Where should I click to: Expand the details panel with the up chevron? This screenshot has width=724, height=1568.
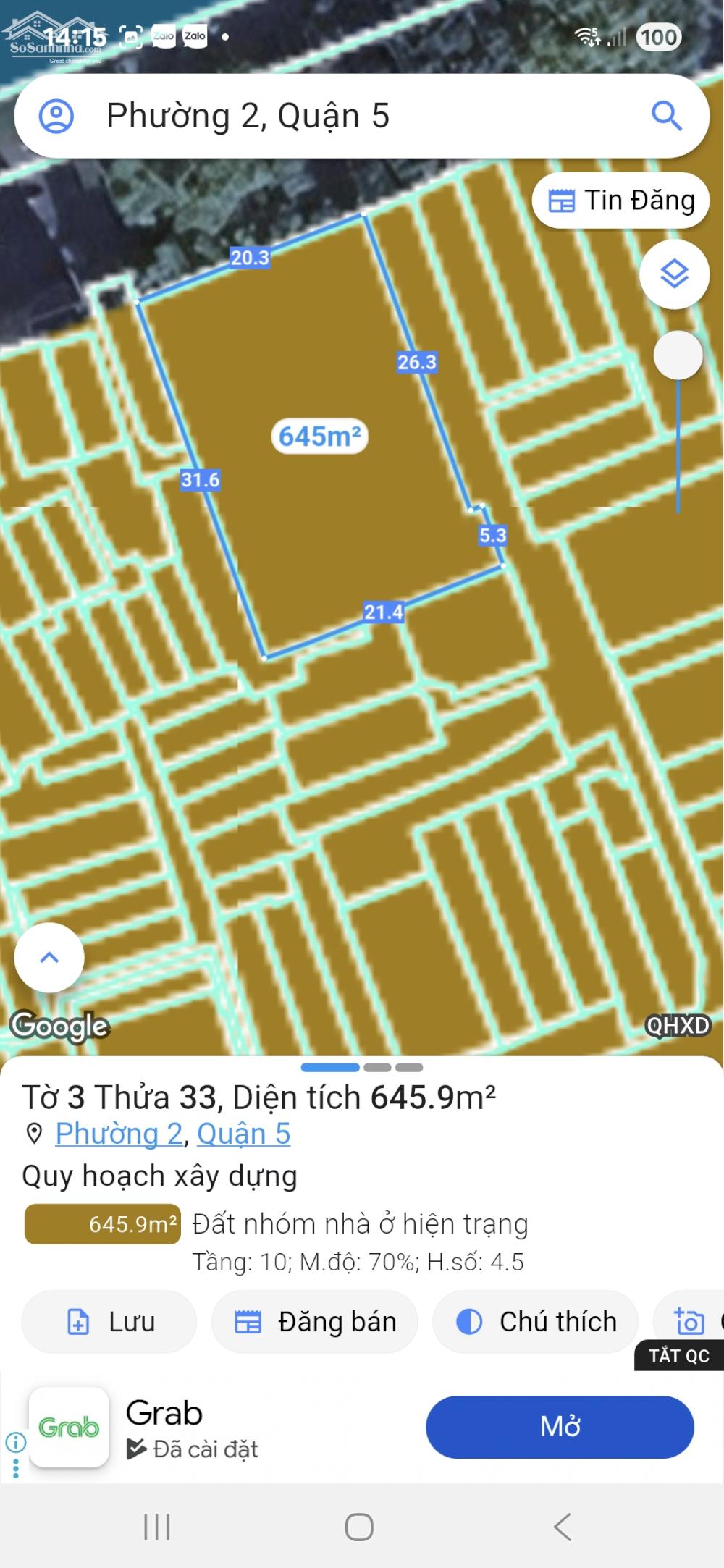(x=49, y=957)
